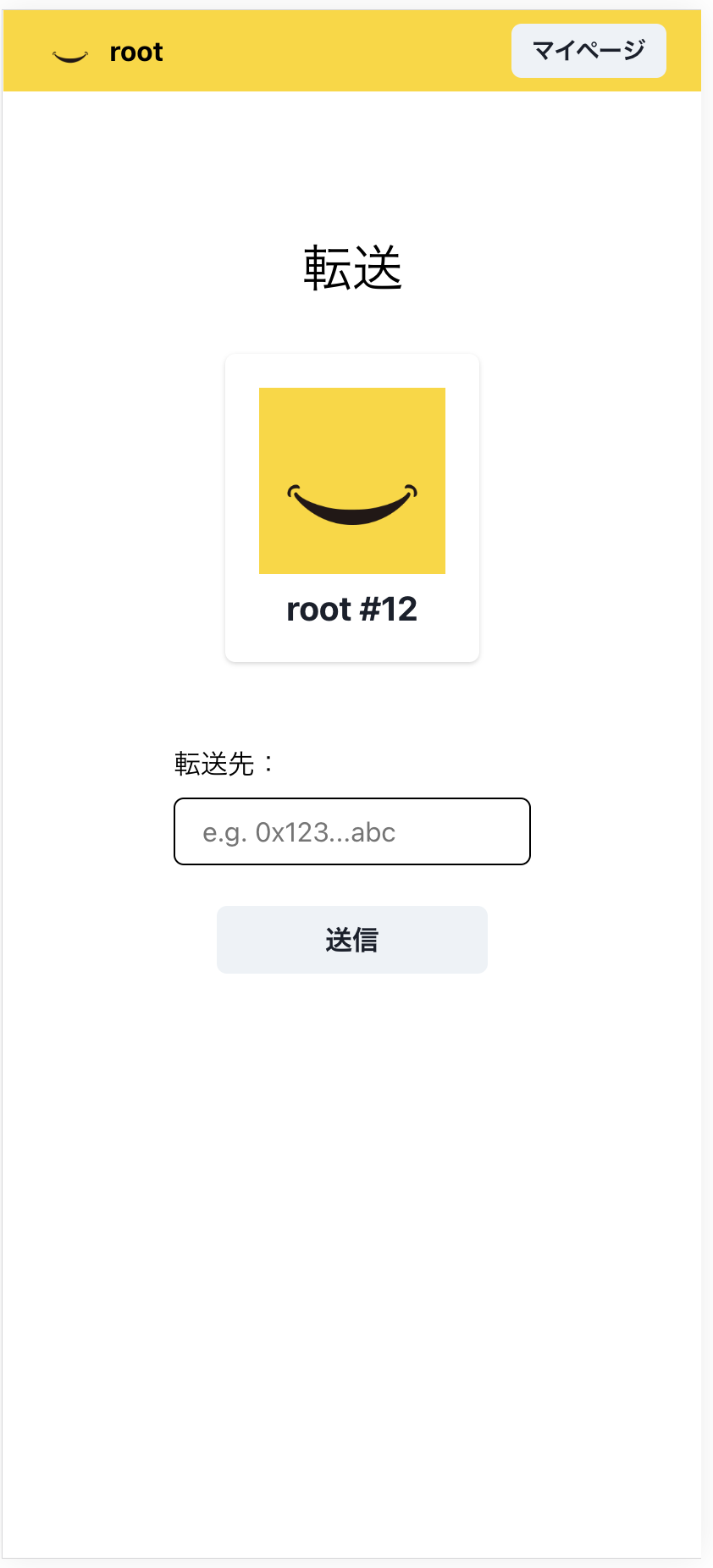This screenshot has width=713, height=1568.
Task: Click the 転送 page heading
Action: tap(351, 268)
